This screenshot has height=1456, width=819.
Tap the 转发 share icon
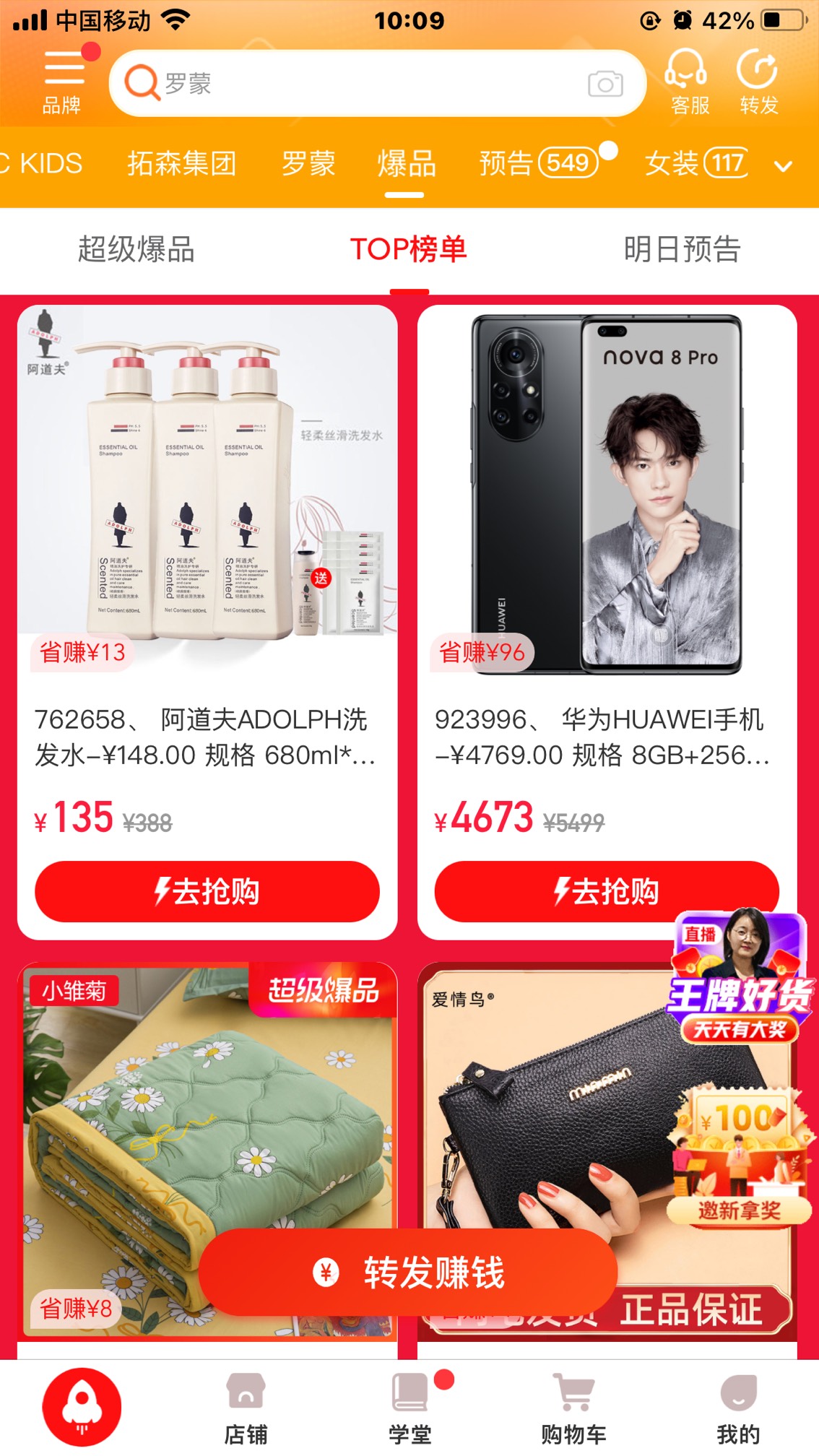(x=758, y=82)
